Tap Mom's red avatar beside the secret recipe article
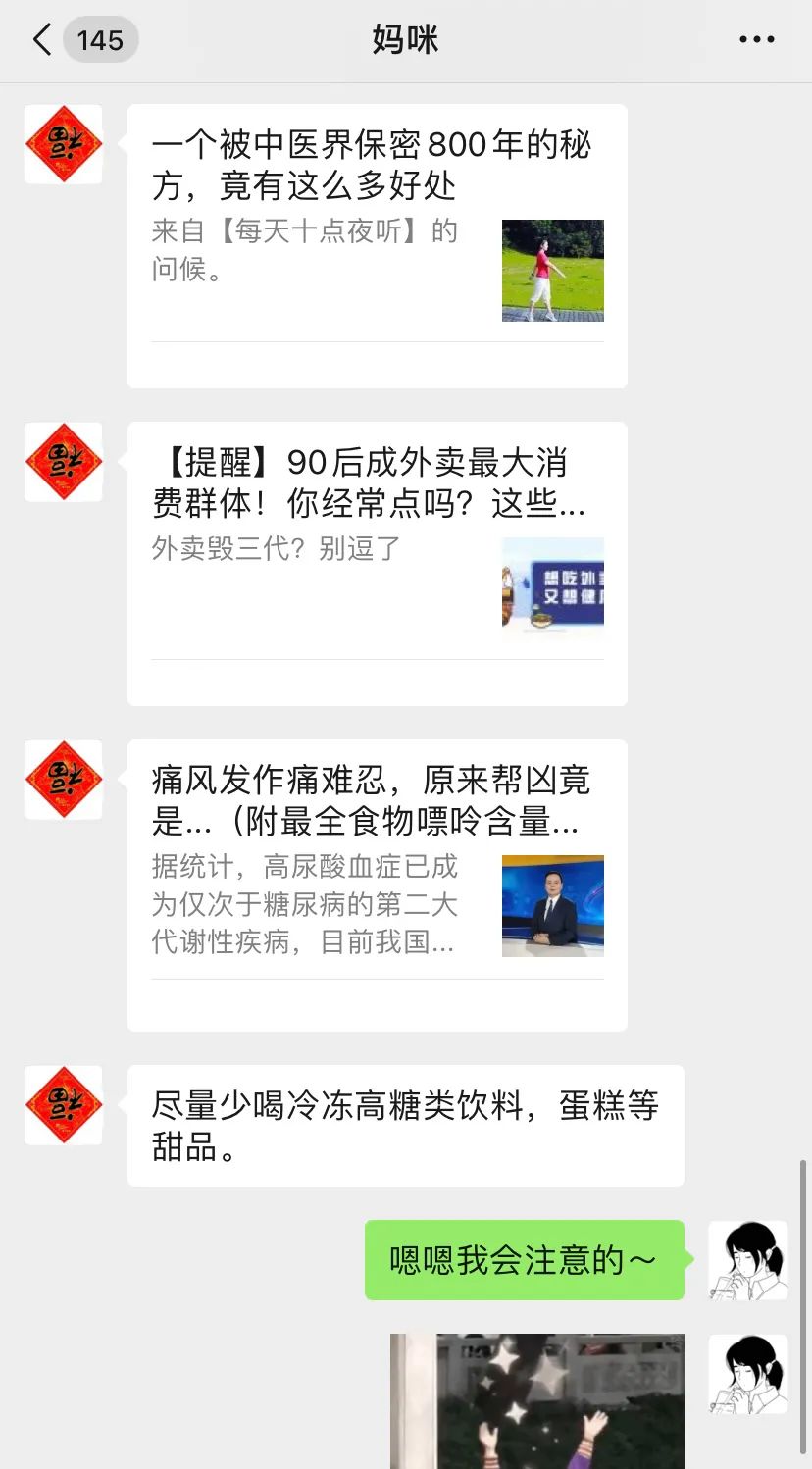Viewport: 812px width, 1469px height. [63, 144]
